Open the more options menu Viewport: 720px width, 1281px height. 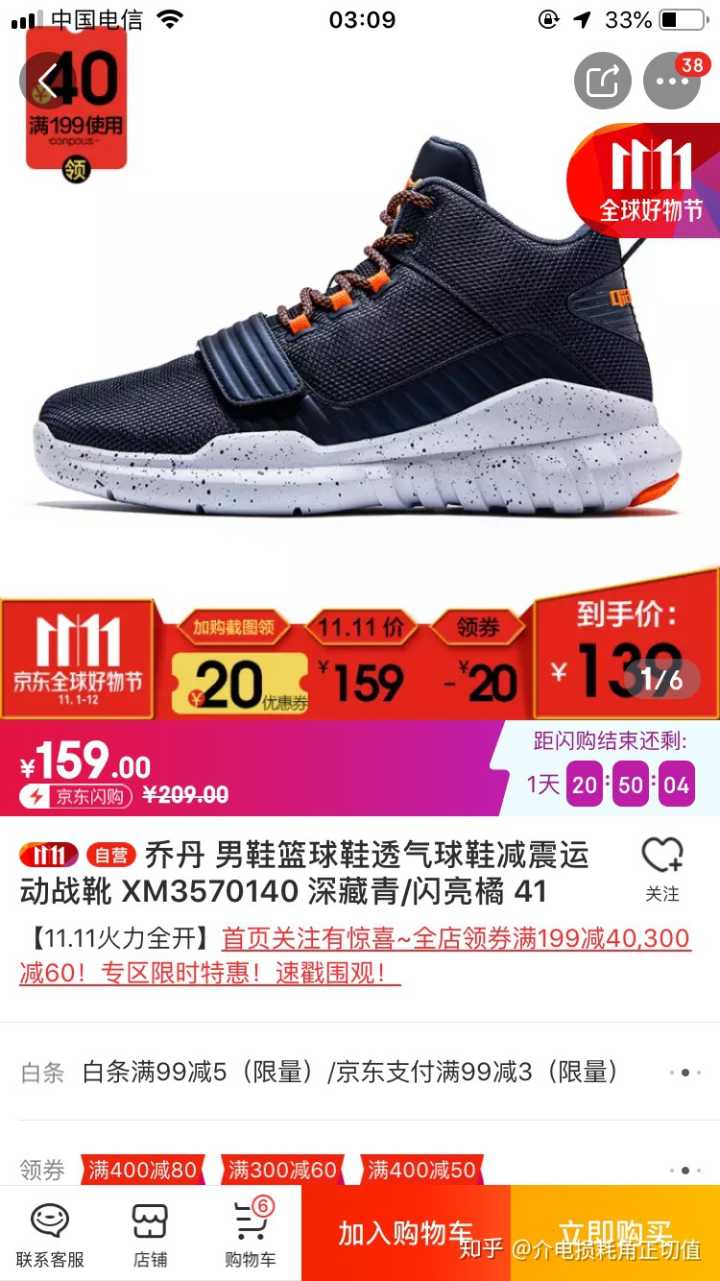[671, 81]
